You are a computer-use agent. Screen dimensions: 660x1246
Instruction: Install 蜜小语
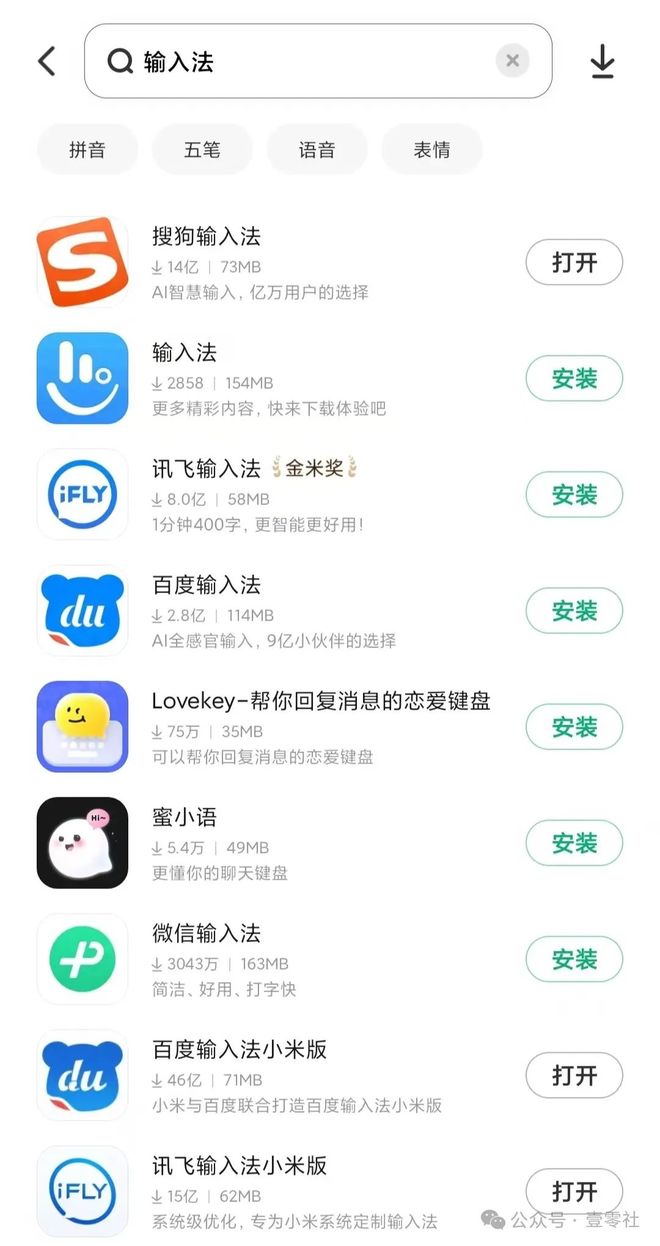[x=574, y=843]
